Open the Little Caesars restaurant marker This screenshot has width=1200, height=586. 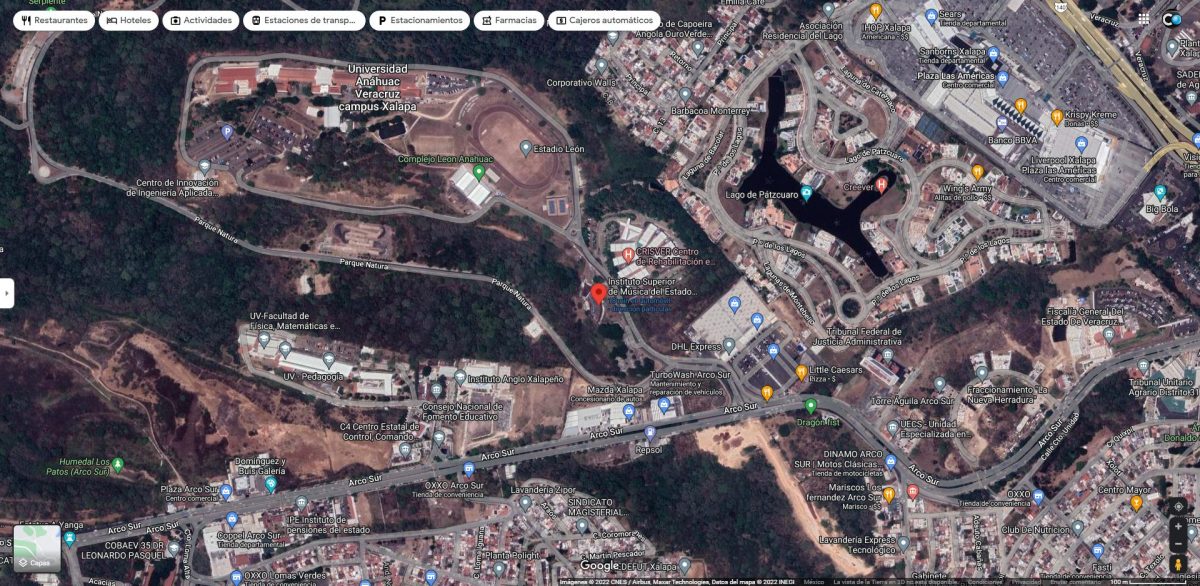(801, 372)
